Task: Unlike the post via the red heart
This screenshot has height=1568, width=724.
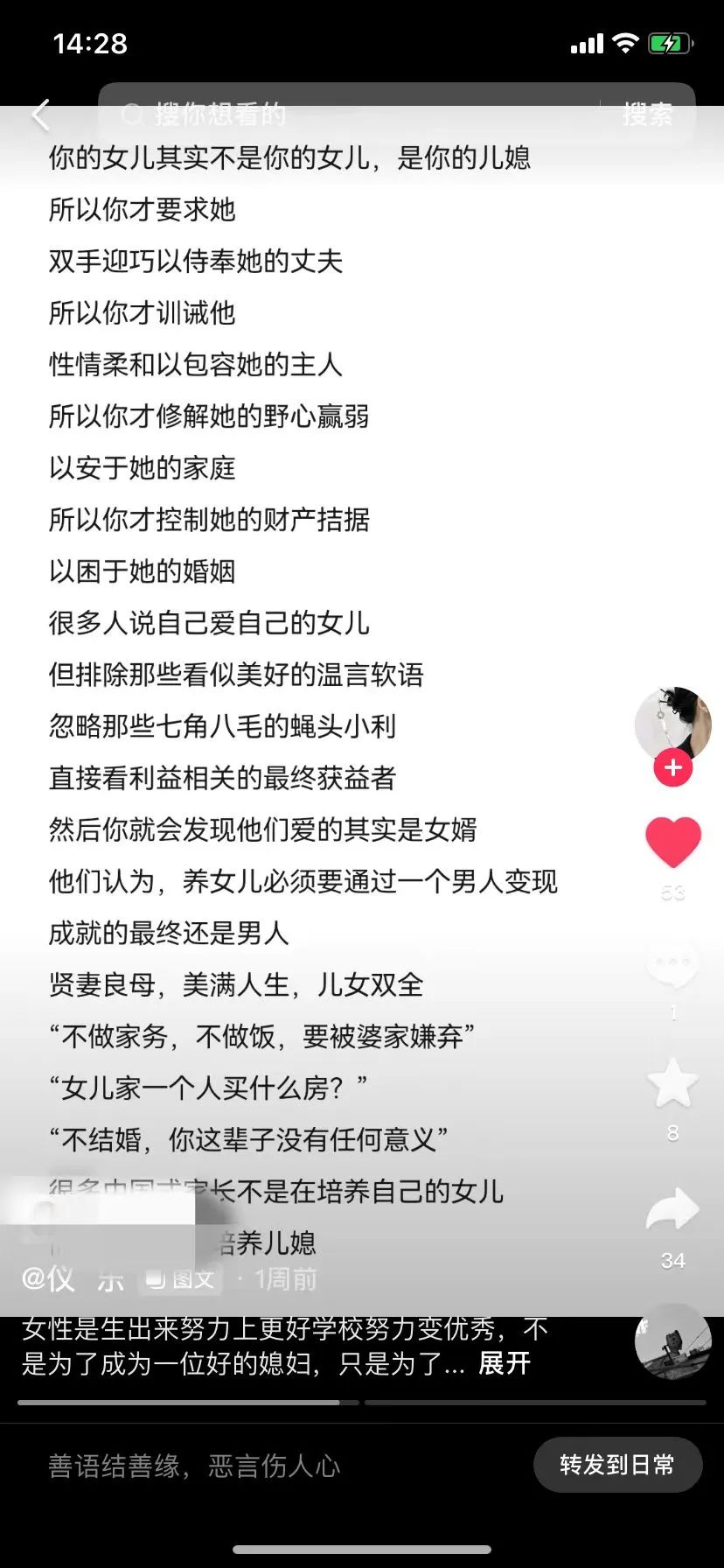Action: tap(673, 840)
